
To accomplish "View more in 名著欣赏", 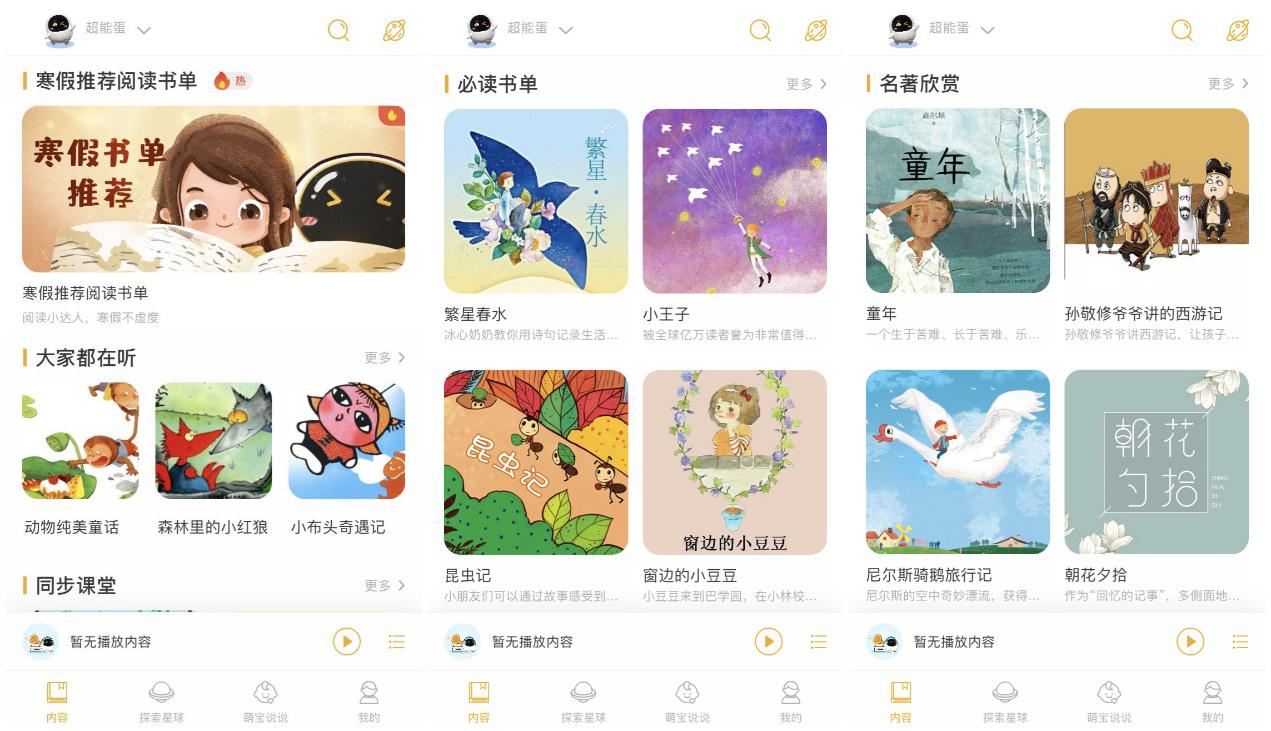I will 1229,85.
